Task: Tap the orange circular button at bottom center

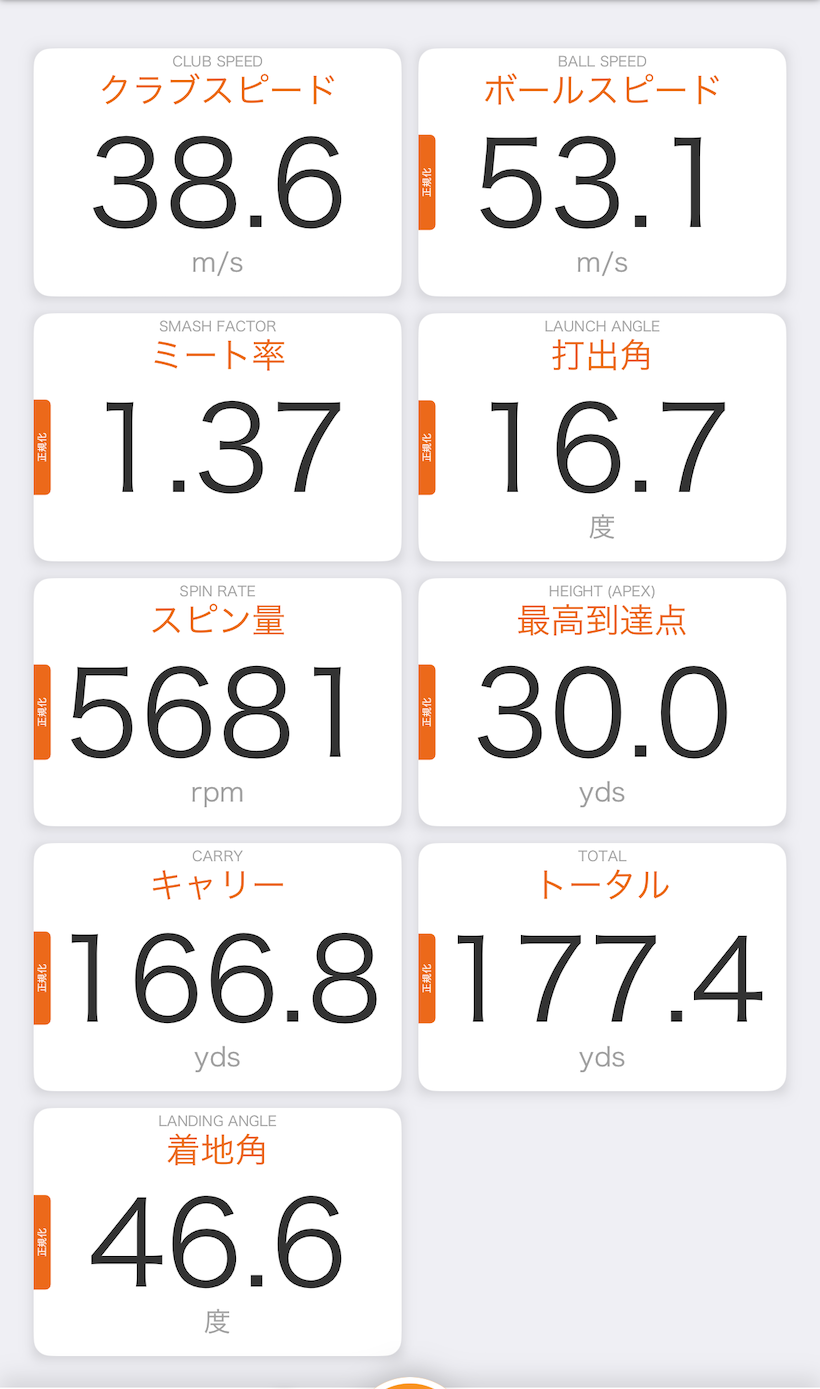Action: tap(410, 1385)
